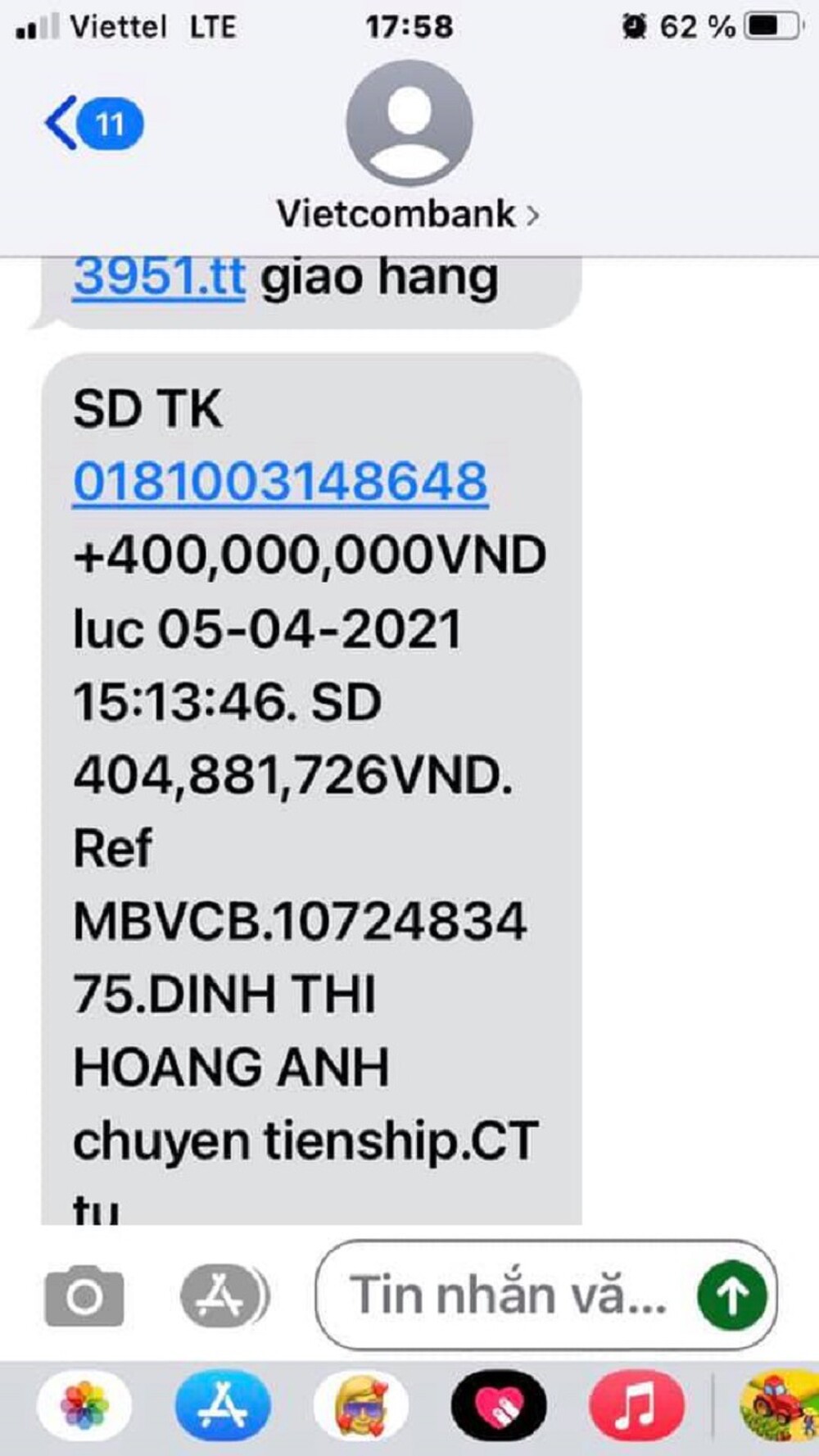Open the Memoji stickers app

point(361,1406)
